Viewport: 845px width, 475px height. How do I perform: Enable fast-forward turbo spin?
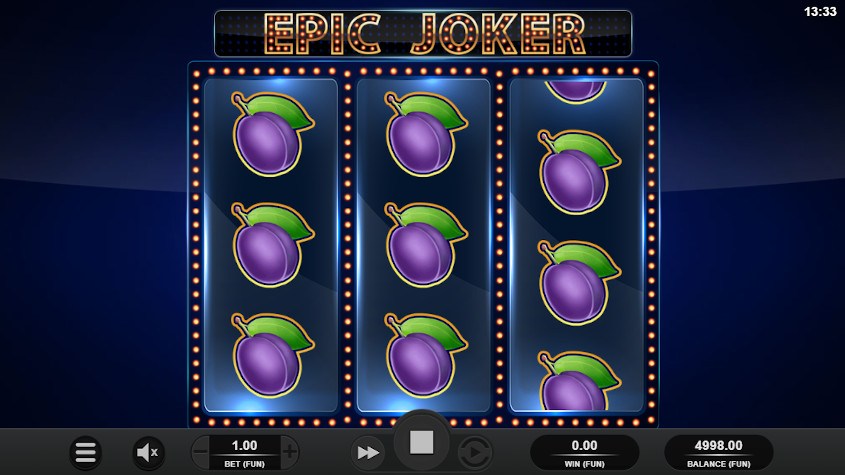pyautogui.click(x=368, y=453)
